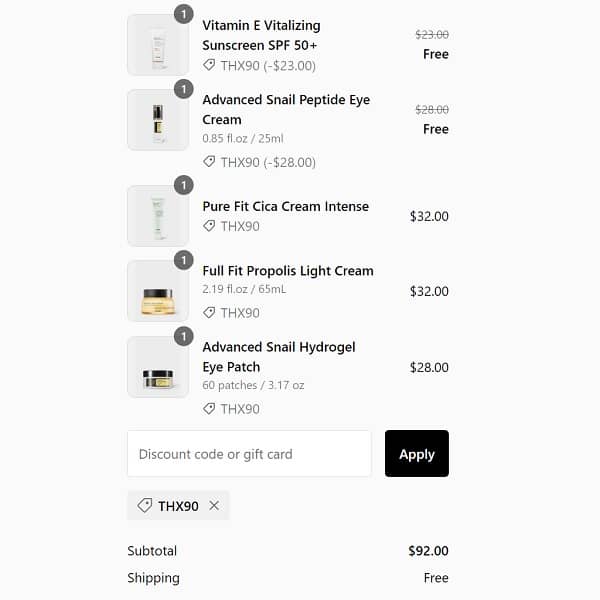Apply the entered discount code
600x600 pixels.
tap(416, 454)
